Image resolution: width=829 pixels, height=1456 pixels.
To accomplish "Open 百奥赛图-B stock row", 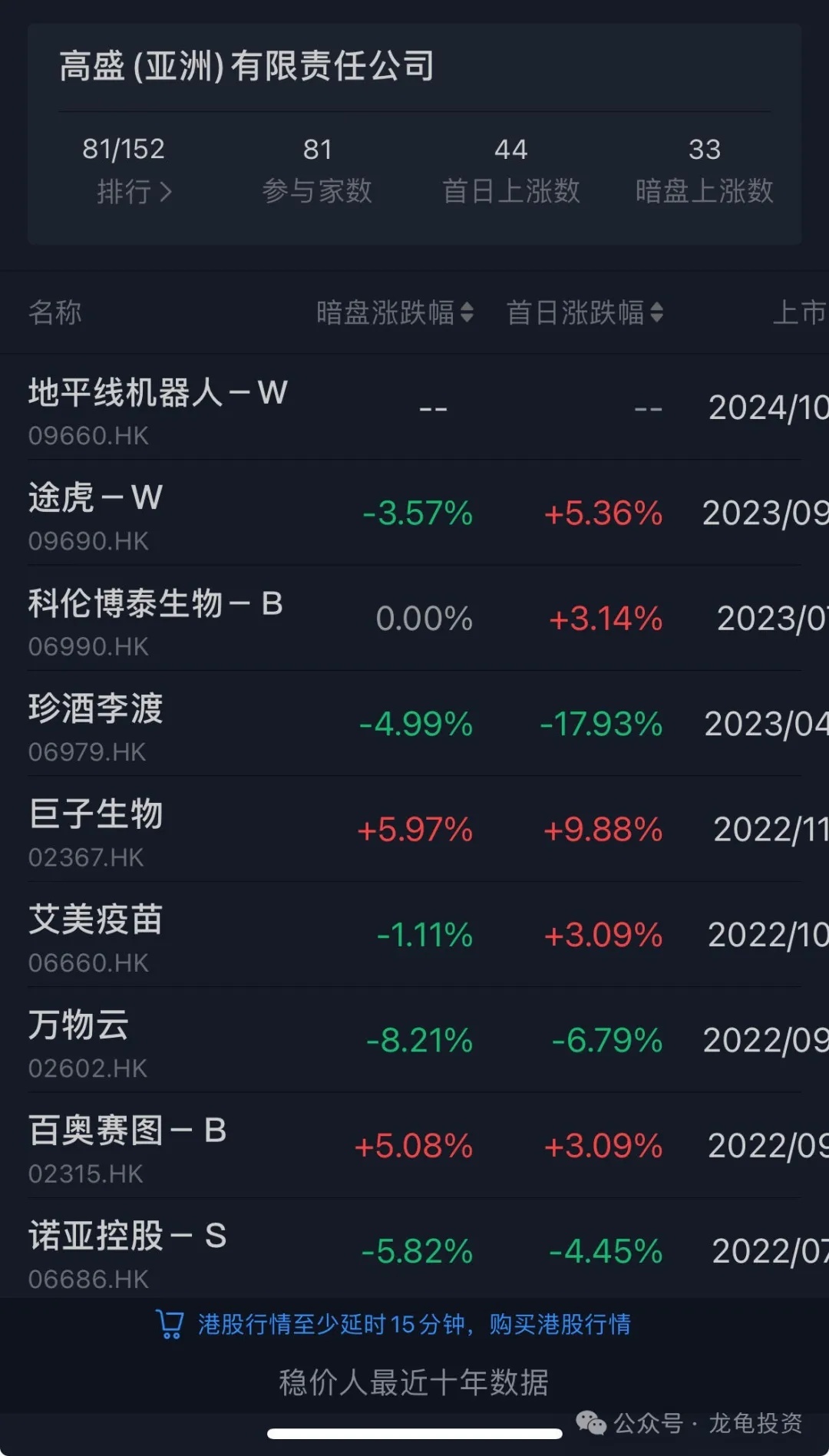I will pos(127,1146).
